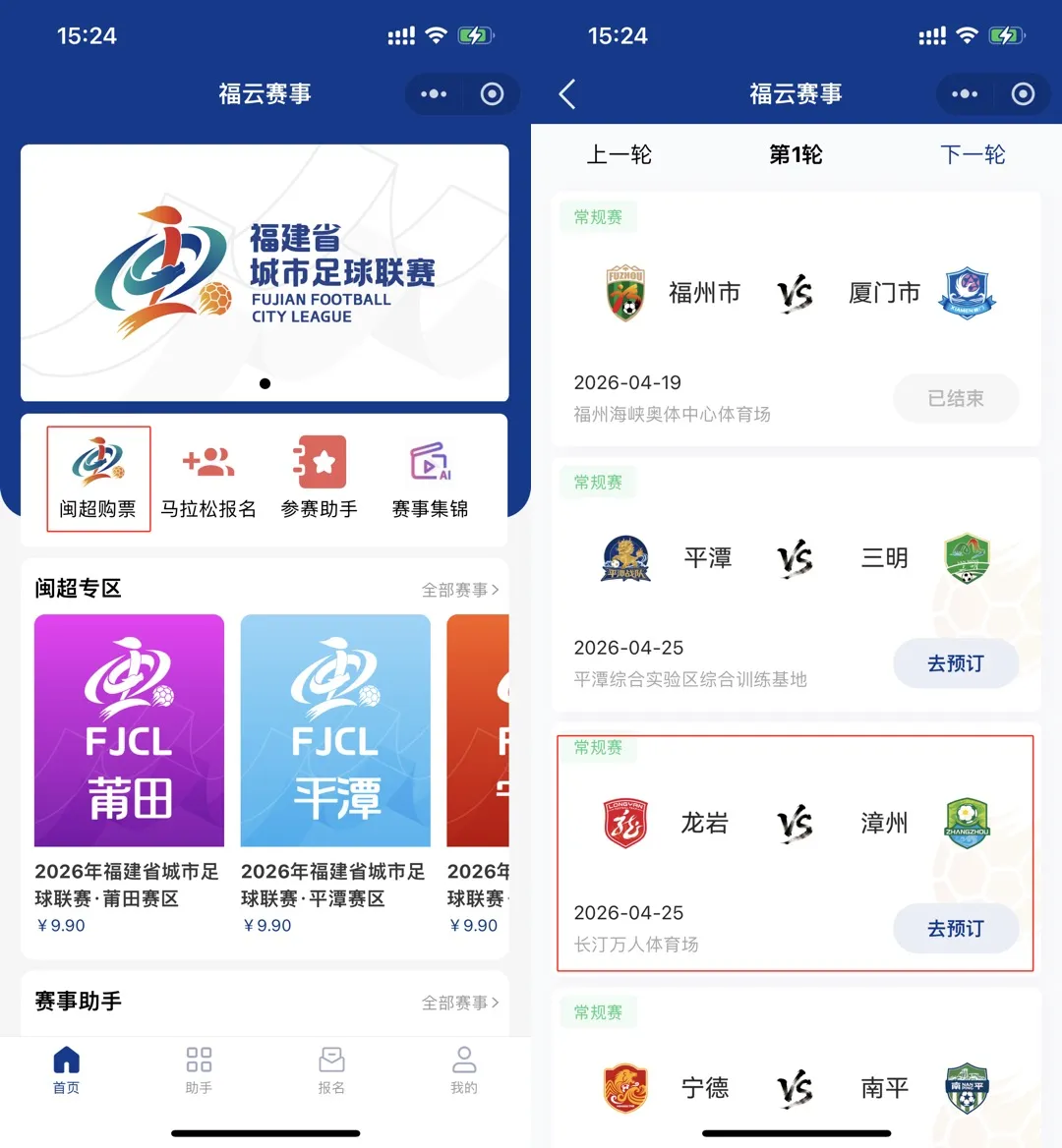Go to 上一轮 previous round
The width and height of the screenshot is (1062, 1148).
click(x=619, y=155)
